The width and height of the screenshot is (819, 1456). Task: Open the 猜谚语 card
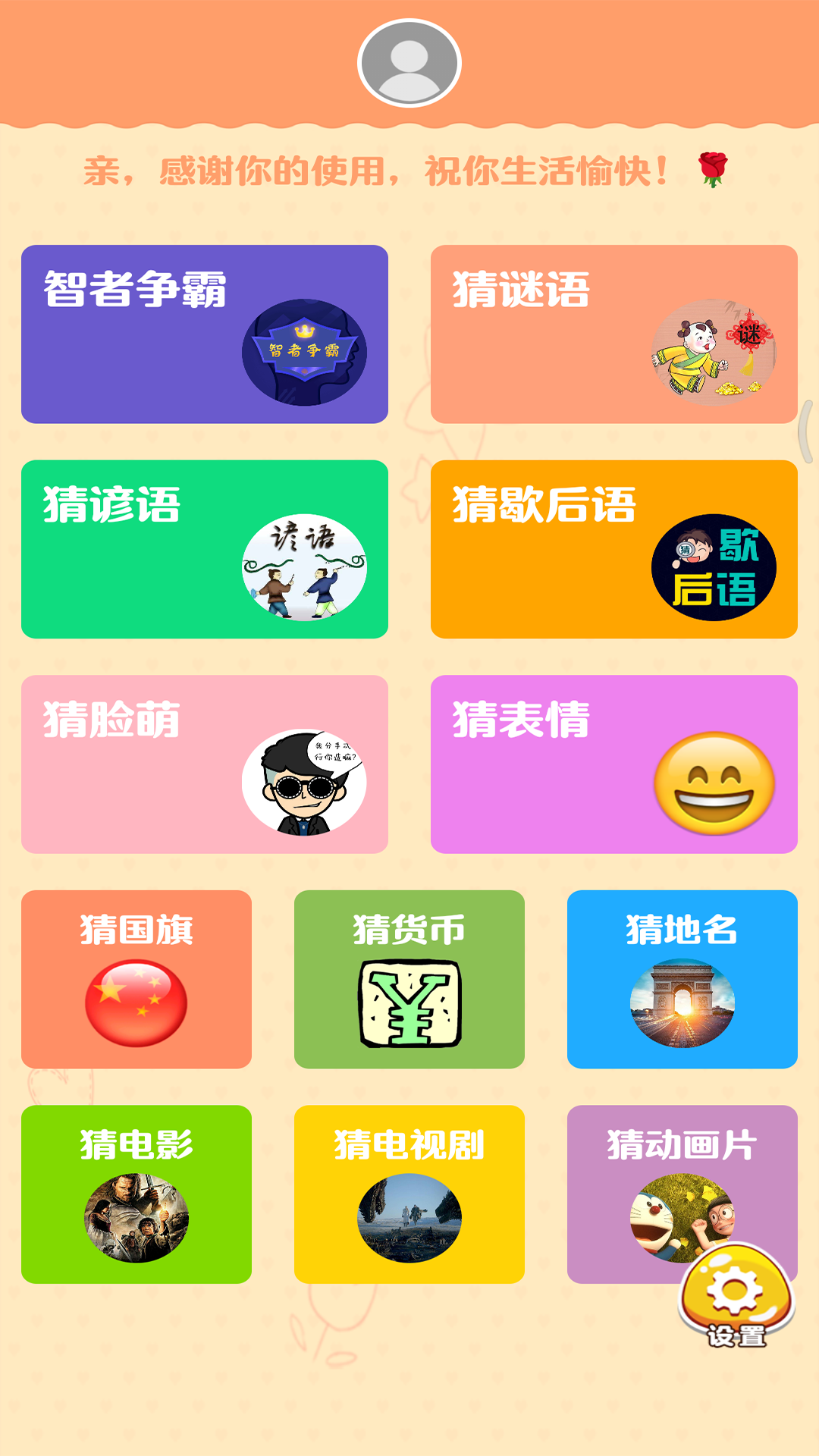point(205,549)
